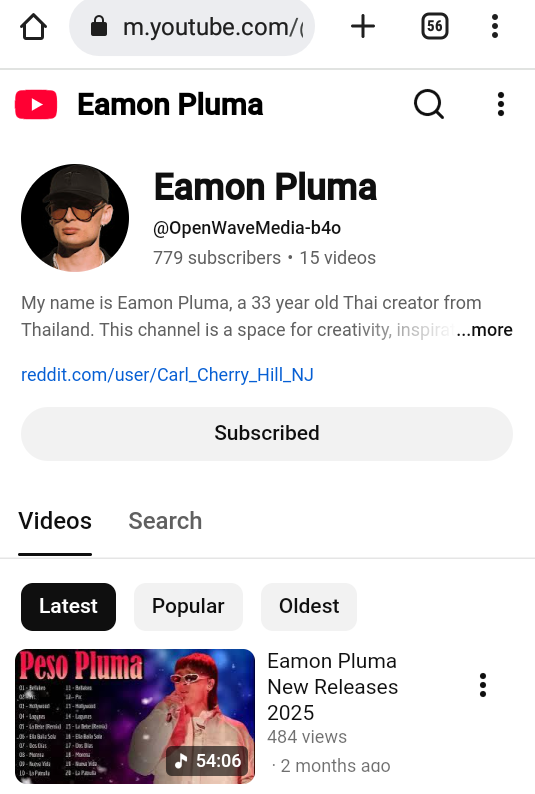Expand the channel description with ...more
This screenshot has height=794, width=535.
tap(484, 330)
